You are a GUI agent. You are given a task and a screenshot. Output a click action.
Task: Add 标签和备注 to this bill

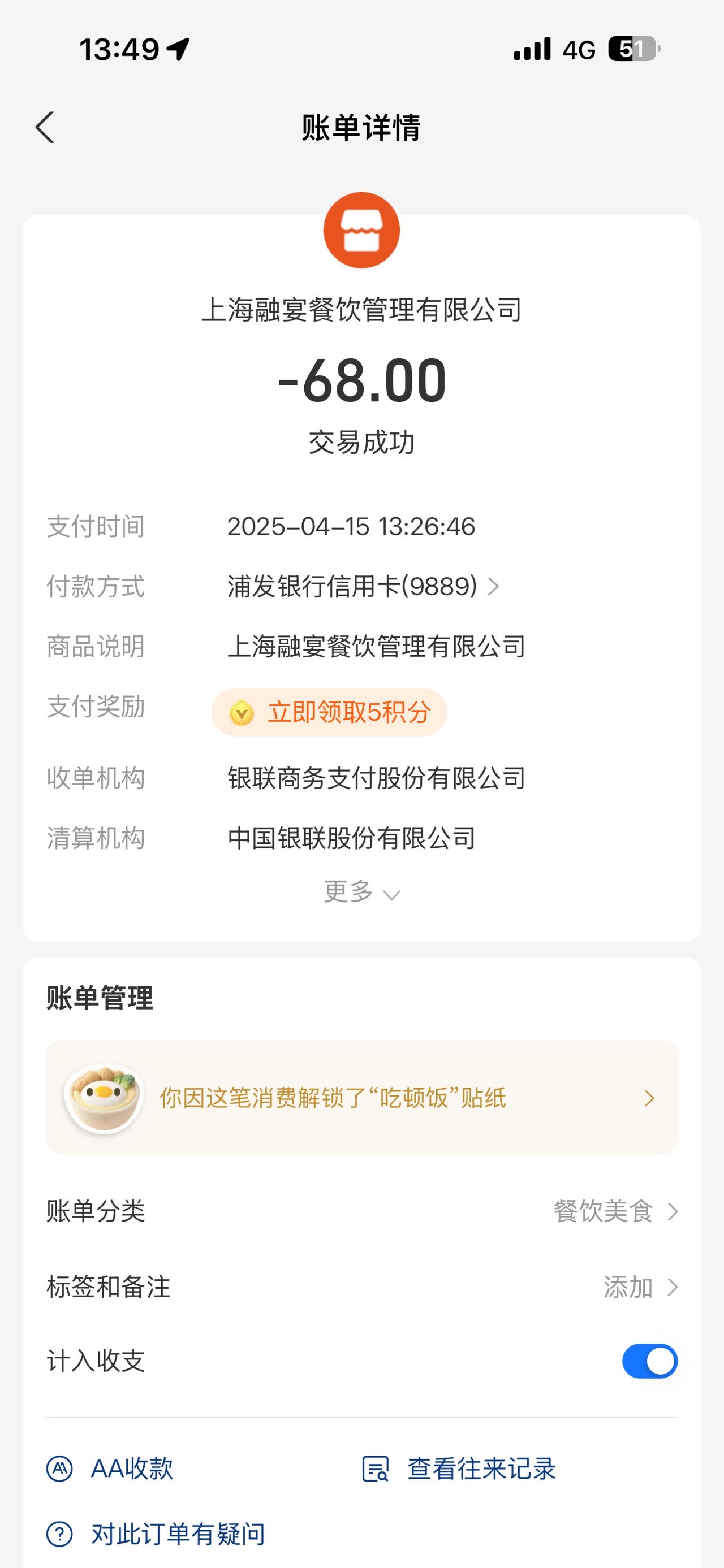tap(361, 1287)
